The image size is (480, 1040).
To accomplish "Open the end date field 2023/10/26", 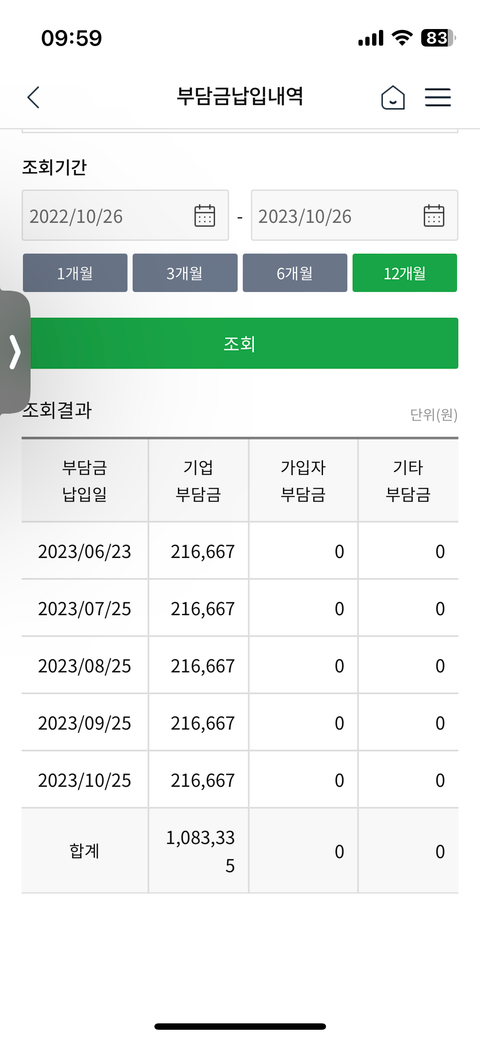I will coord(355,216).
